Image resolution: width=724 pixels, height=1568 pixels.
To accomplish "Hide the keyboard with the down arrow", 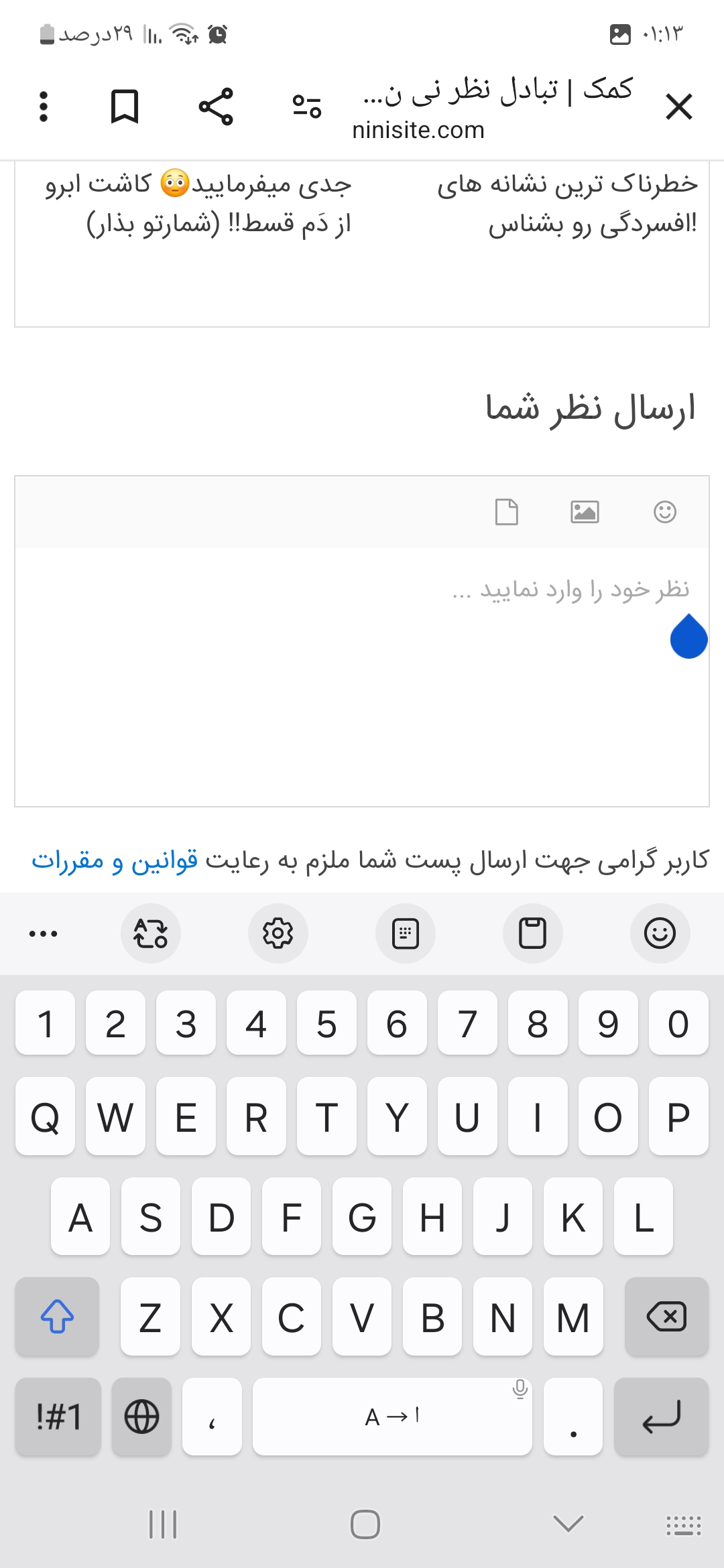I will tap(568, 1524).
